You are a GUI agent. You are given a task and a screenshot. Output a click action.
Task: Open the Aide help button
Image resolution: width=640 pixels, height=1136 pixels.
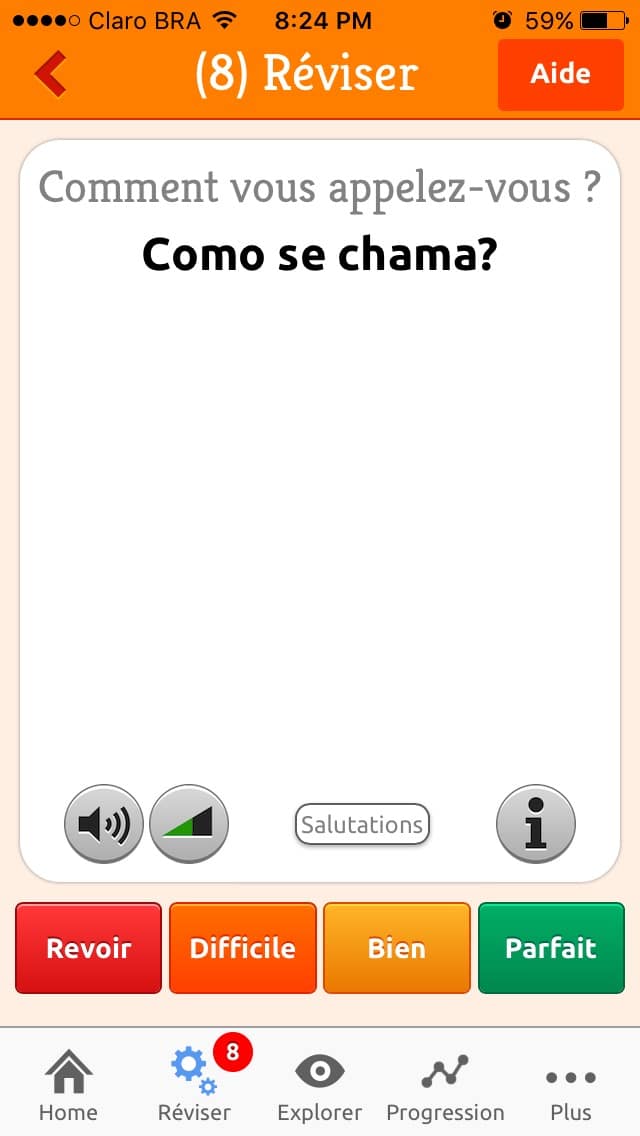tap(560, 74)
